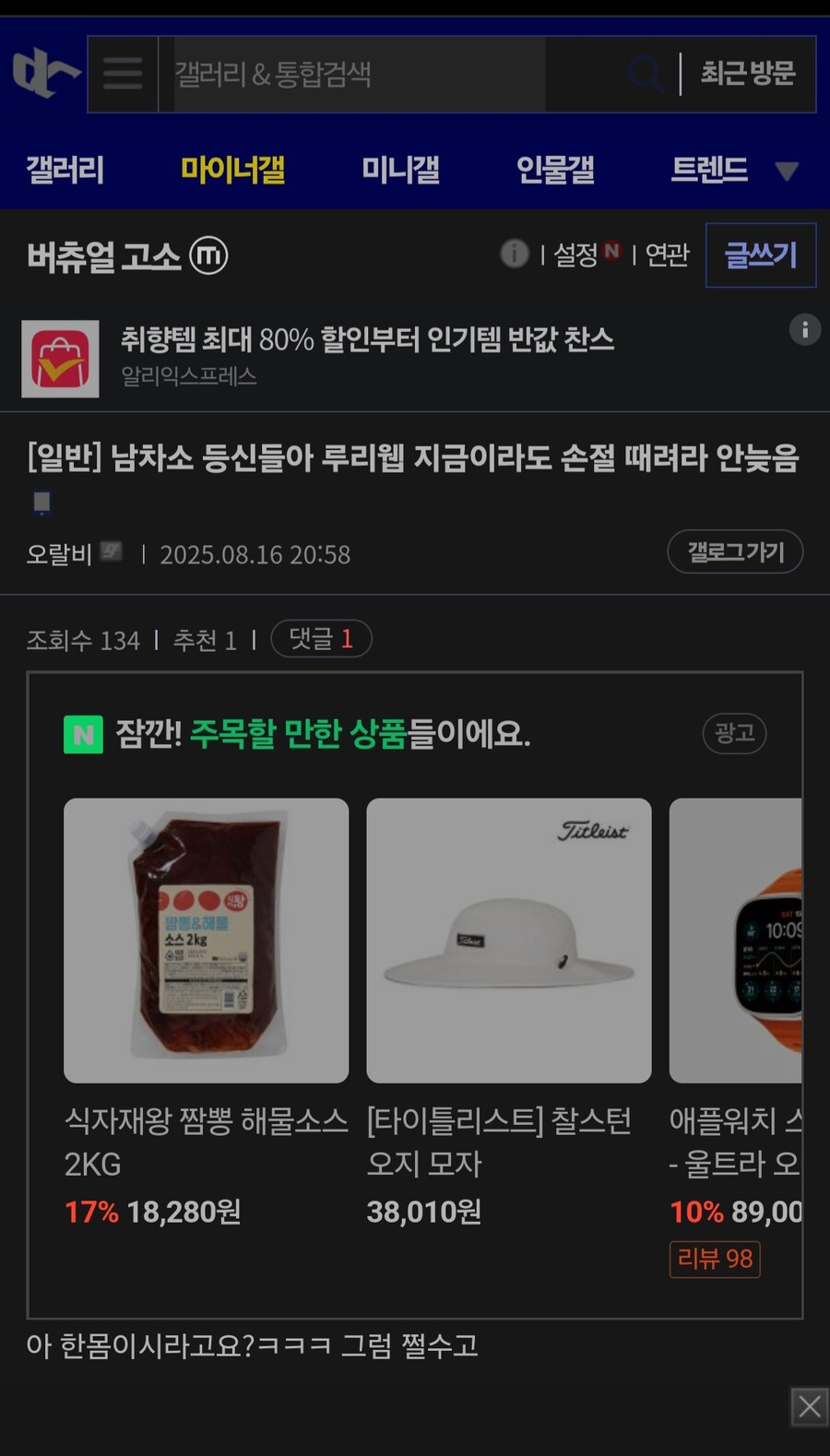
Task: Click the info circle icon beside 설정
Action: coord(513,254)
